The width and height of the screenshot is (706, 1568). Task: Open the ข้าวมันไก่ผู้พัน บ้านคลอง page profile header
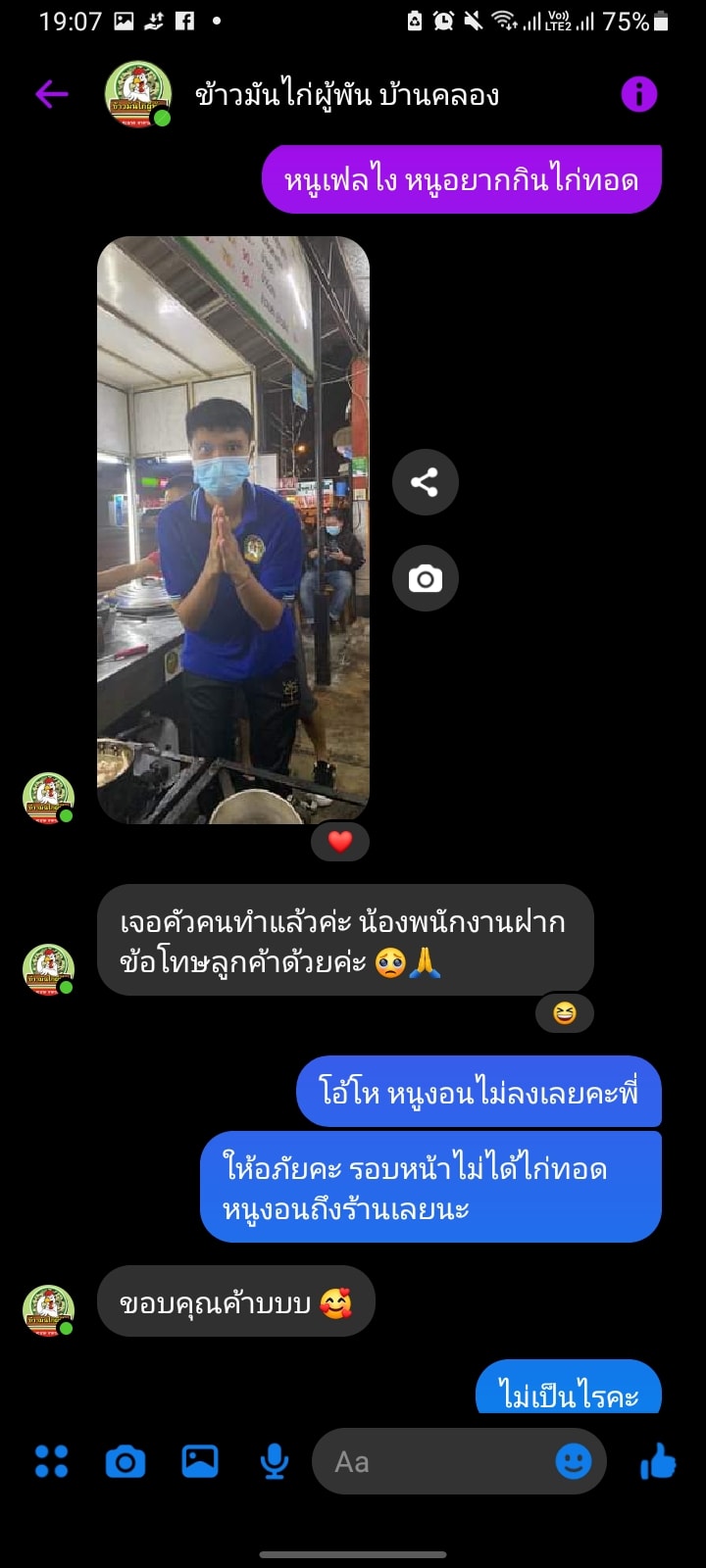pyautogui.click(x=346, y=95)
